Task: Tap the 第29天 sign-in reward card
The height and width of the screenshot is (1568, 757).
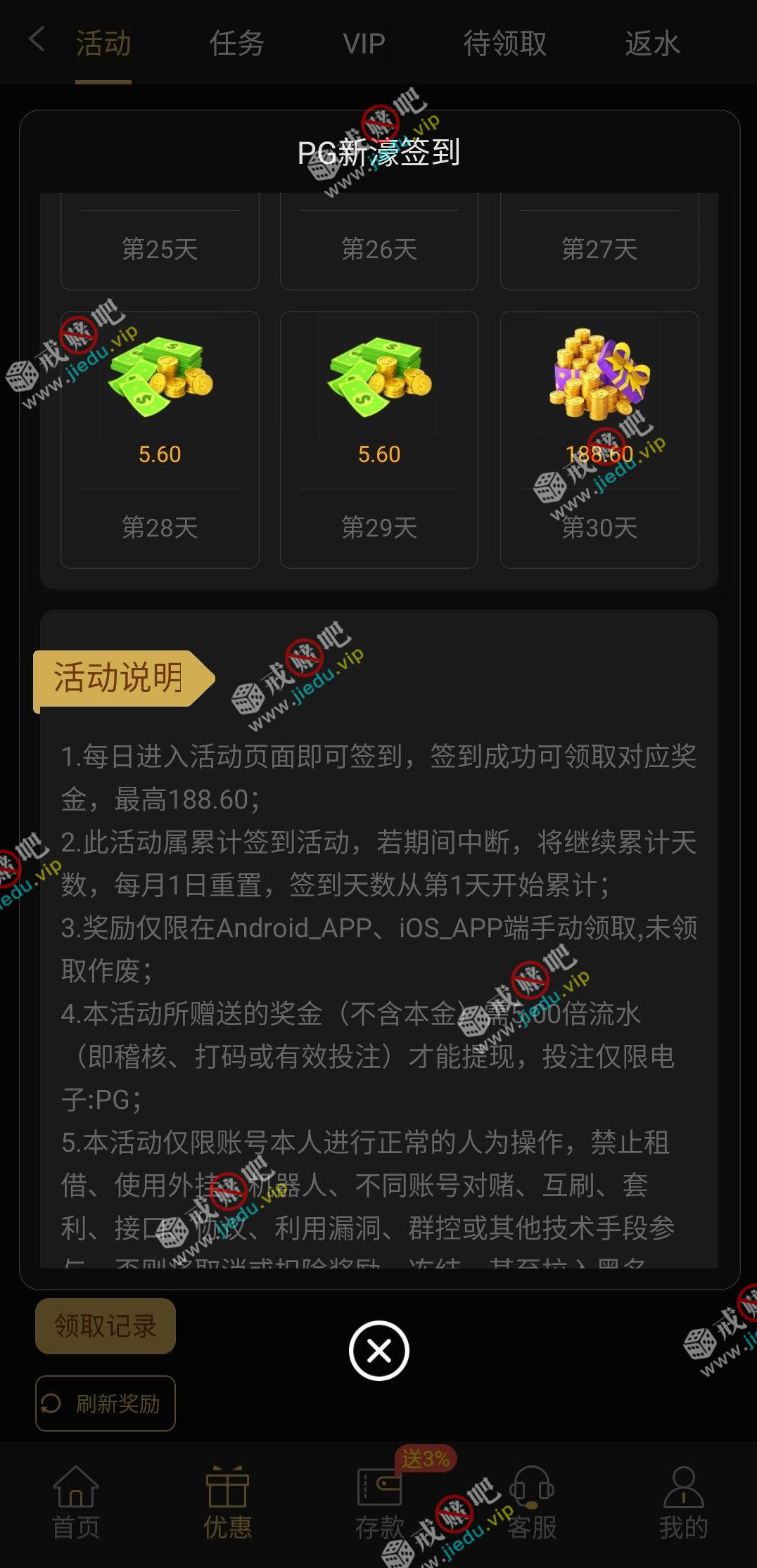Action: 378,439
